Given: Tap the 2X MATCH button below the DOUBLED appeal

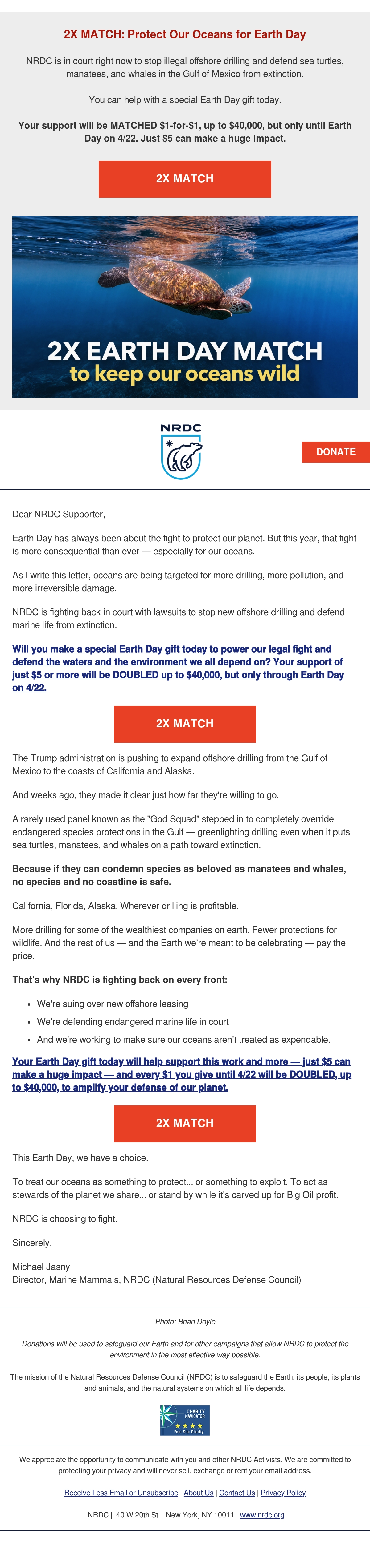Looking at the screenshot, I should pos(185,724).
